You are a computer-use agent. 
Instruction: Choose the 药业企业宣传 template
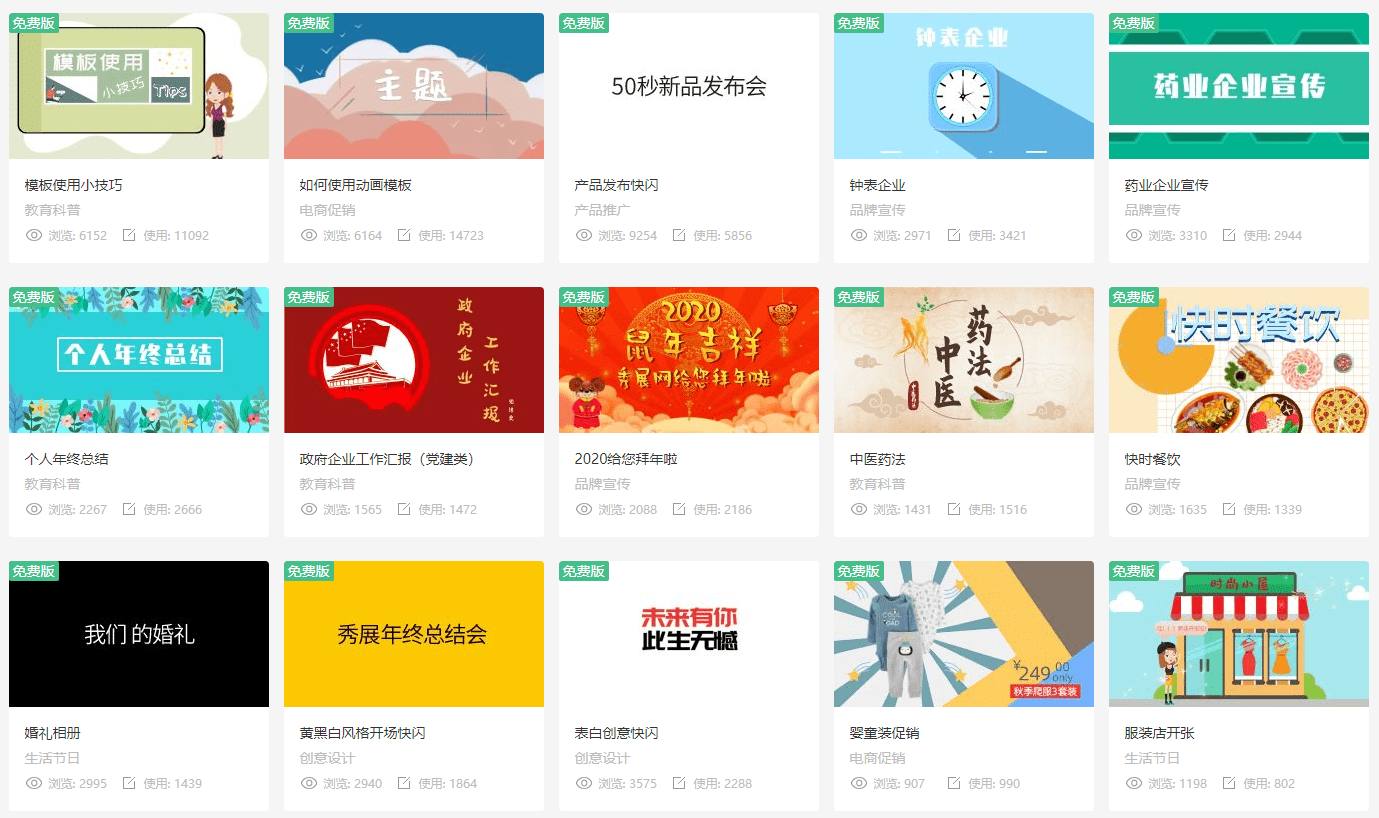point(1238,87)
